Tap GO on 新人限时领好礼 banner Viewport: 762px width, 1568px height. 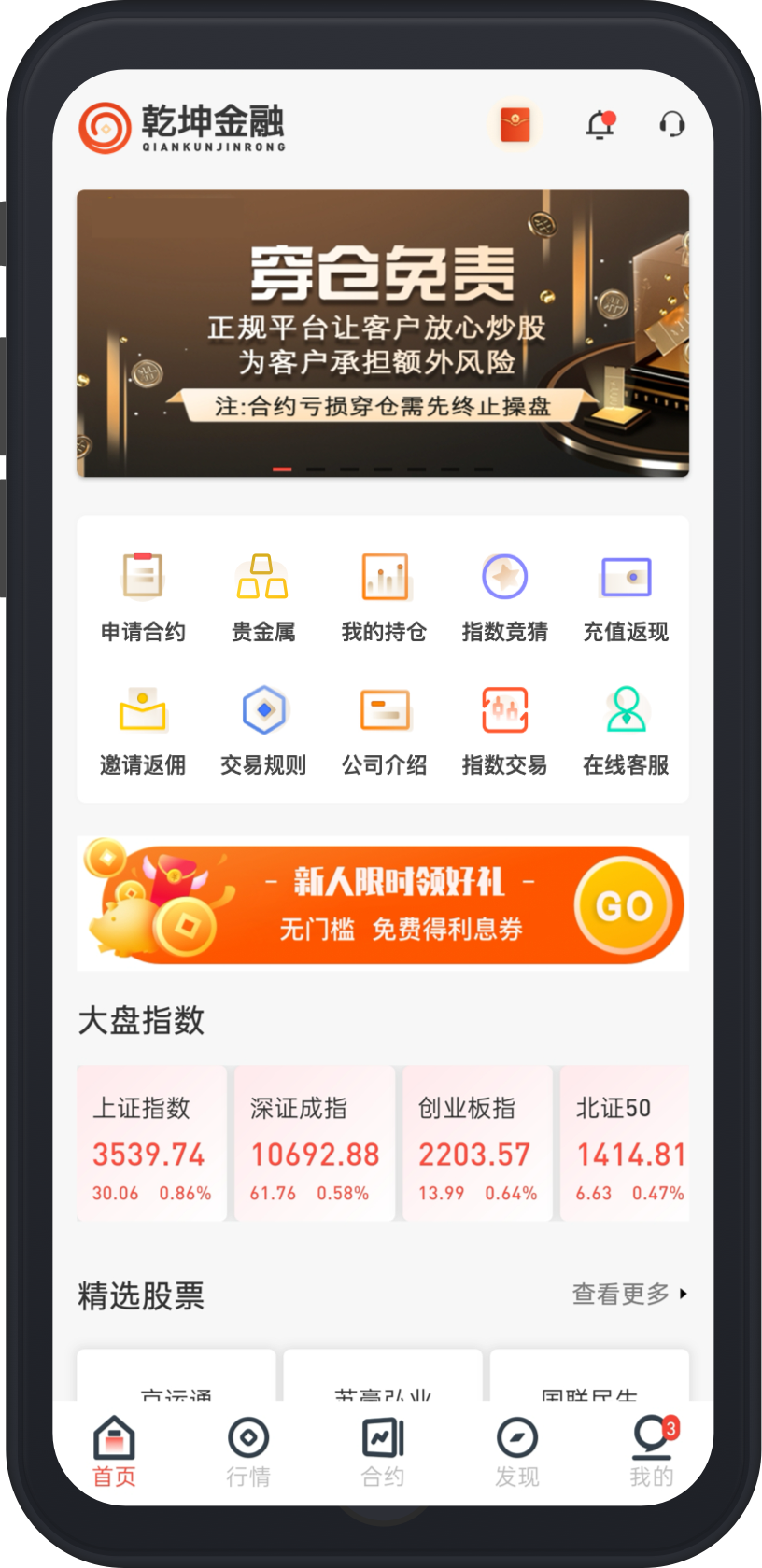pyautogui.click(x=624, y=905)
